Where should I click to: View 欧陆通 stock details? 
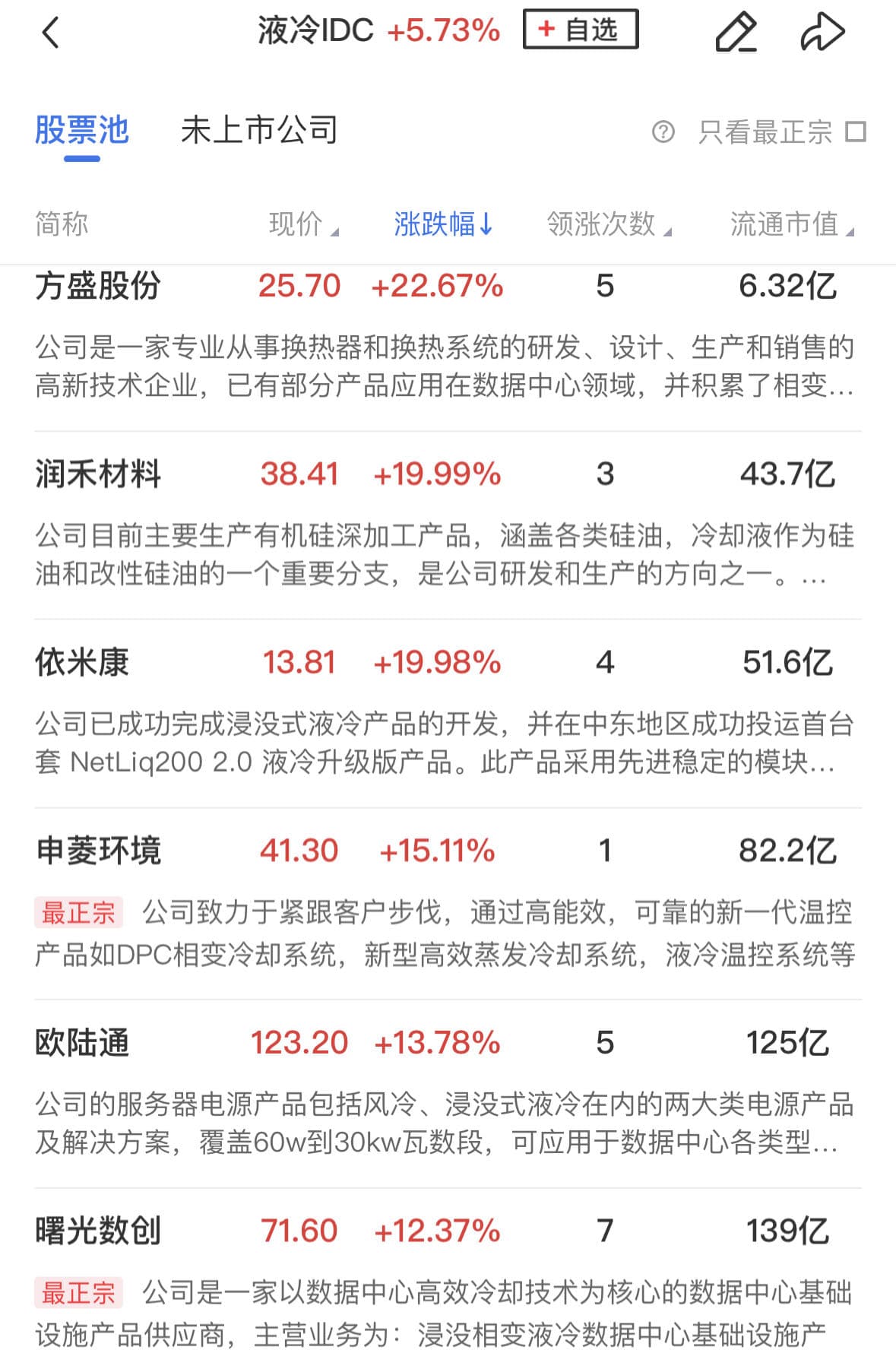[82, 1042]
